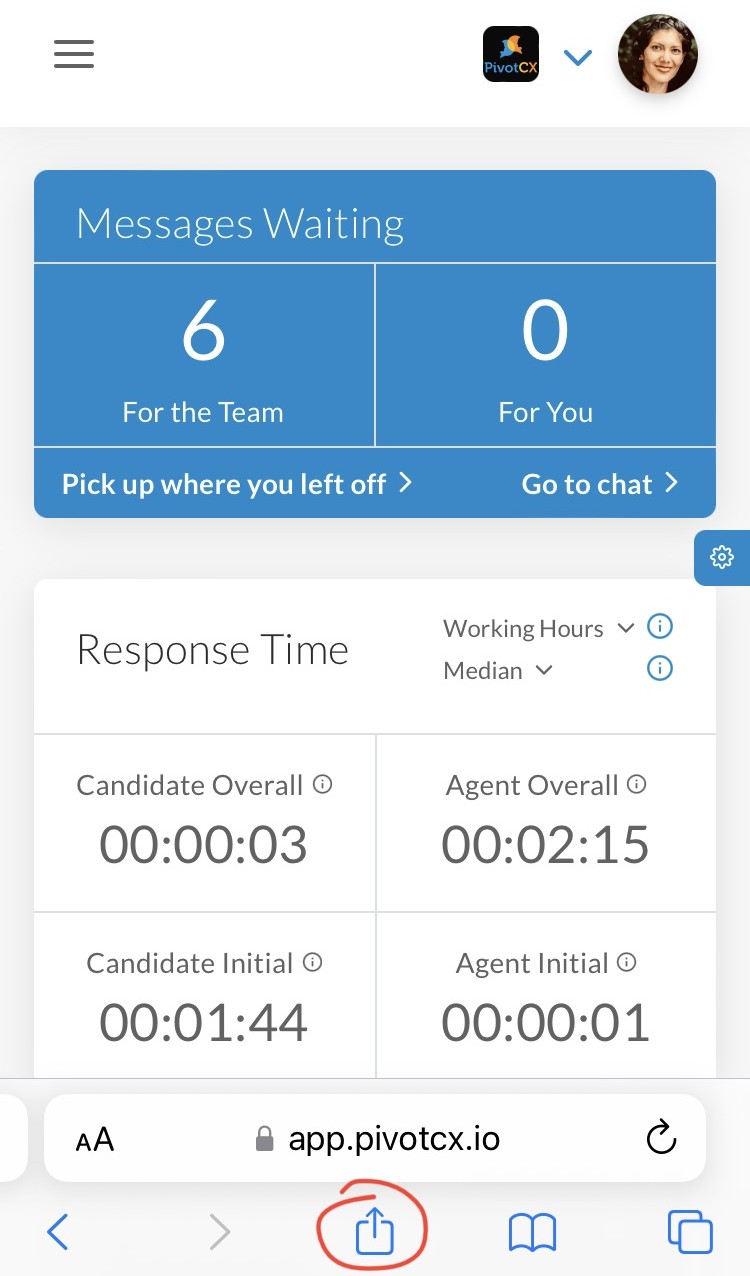Screen dimensions: 750x1276
Task: Show info for Candidate Overall
Action: click(x=322, y=785)
